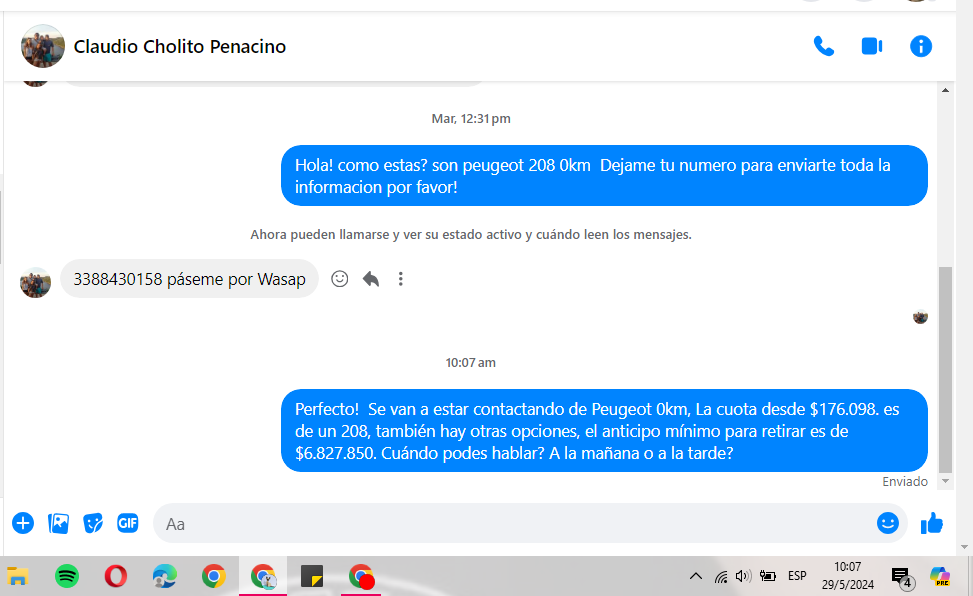Attach a photo or file
The image size is (973, 596).
point(59,523)
